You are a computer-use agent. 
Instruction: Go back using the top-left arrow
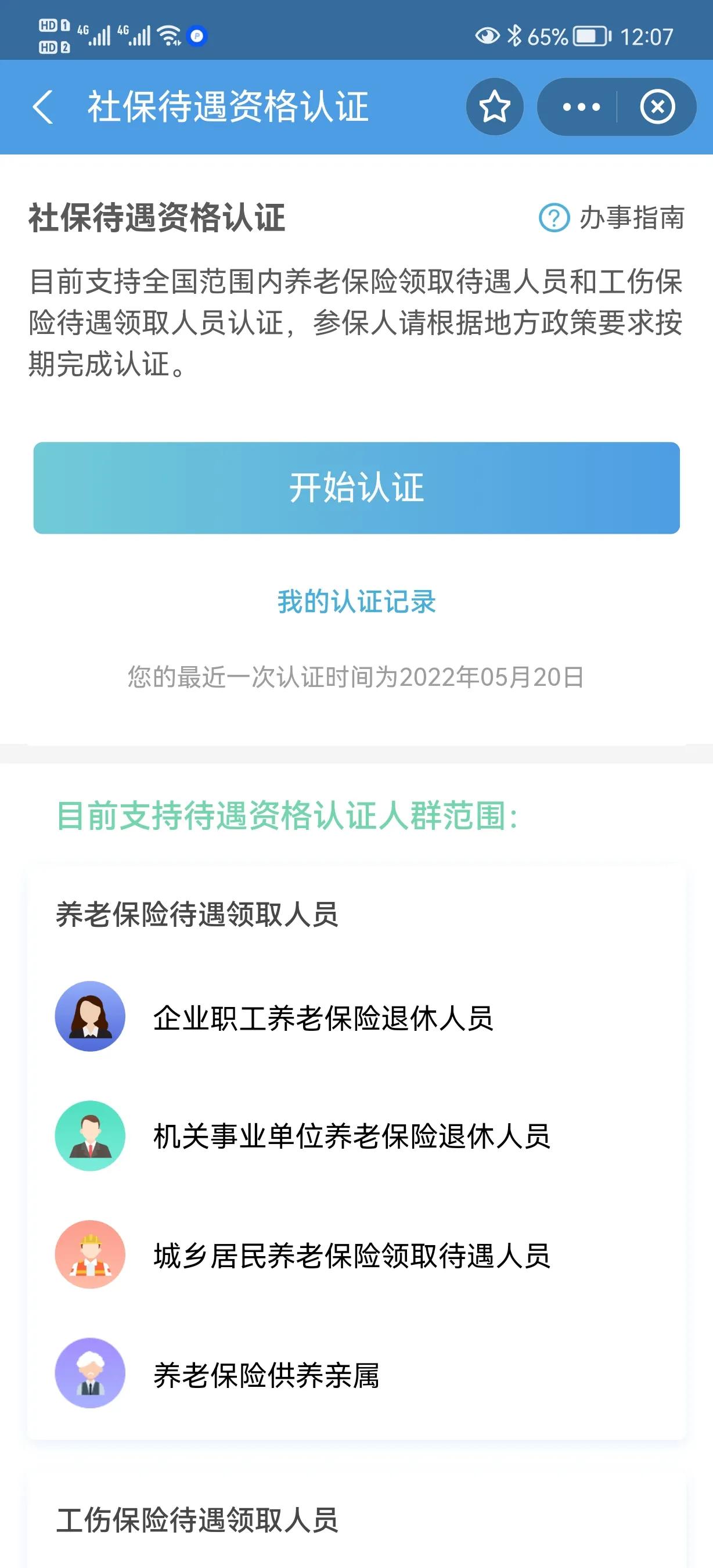[42, 107]
